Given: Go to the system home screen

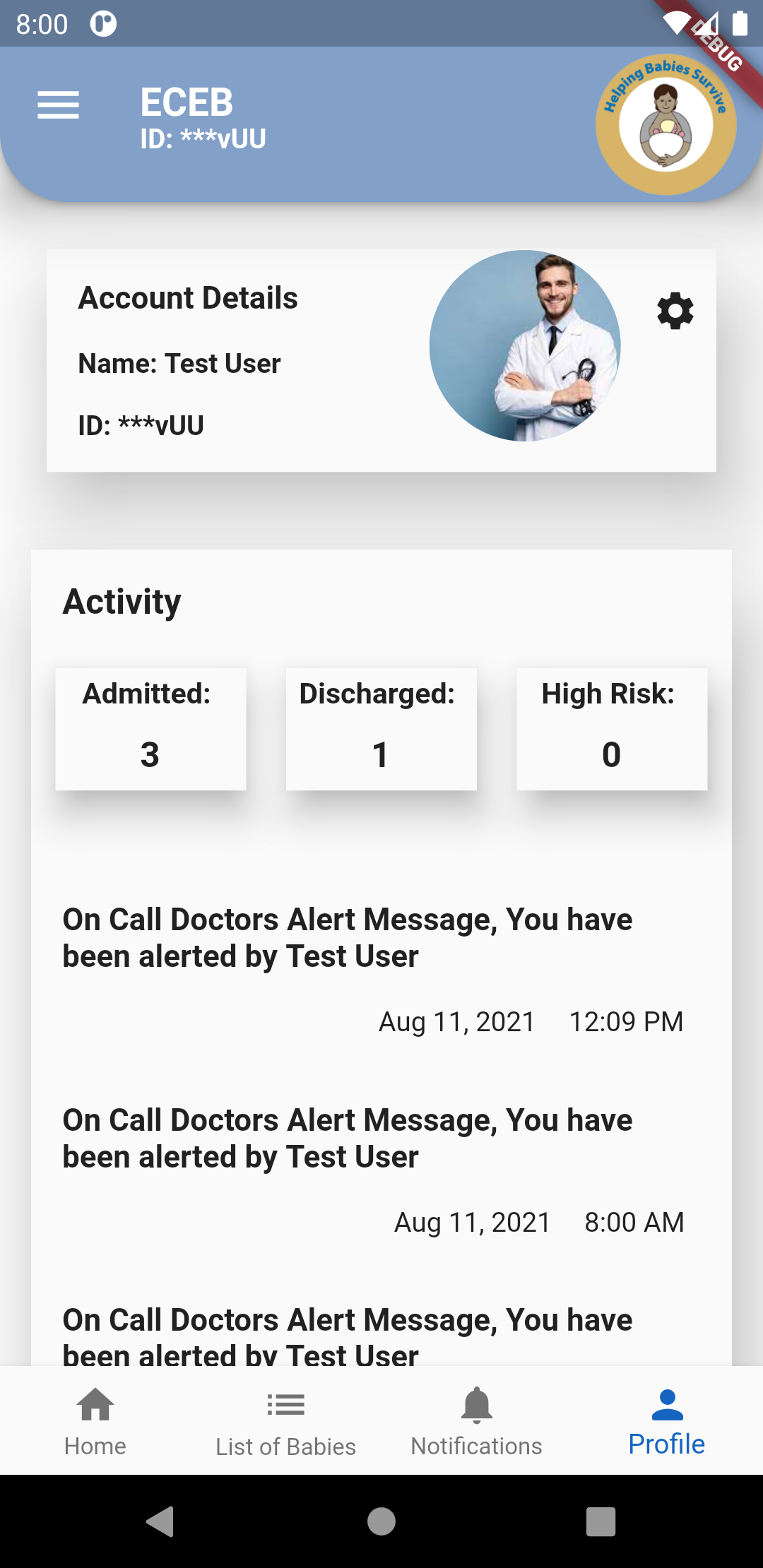Looking at the screenshot, I should pyautogui.click(x=381, y=1521).
